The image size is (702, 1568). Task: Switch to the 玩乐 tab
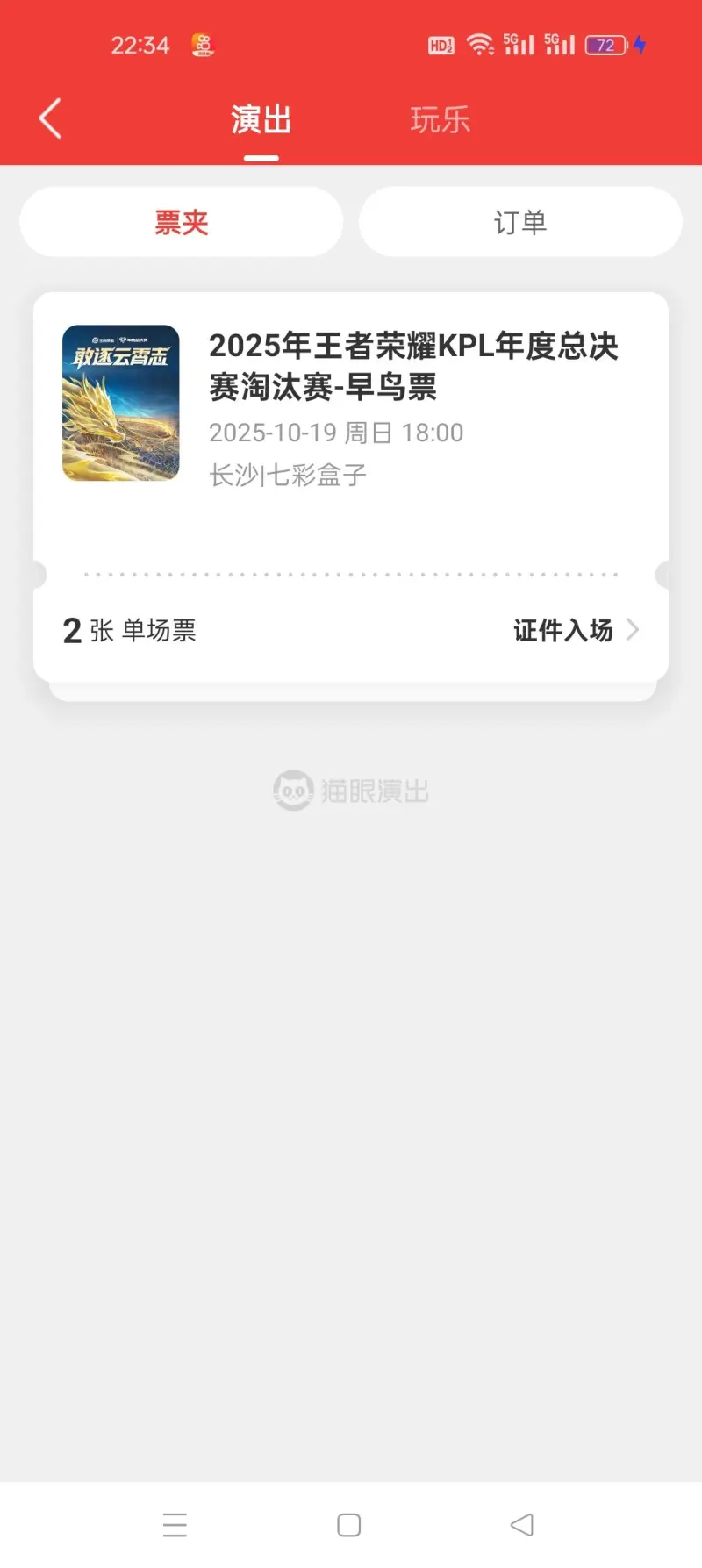click(x=441, y=120)
